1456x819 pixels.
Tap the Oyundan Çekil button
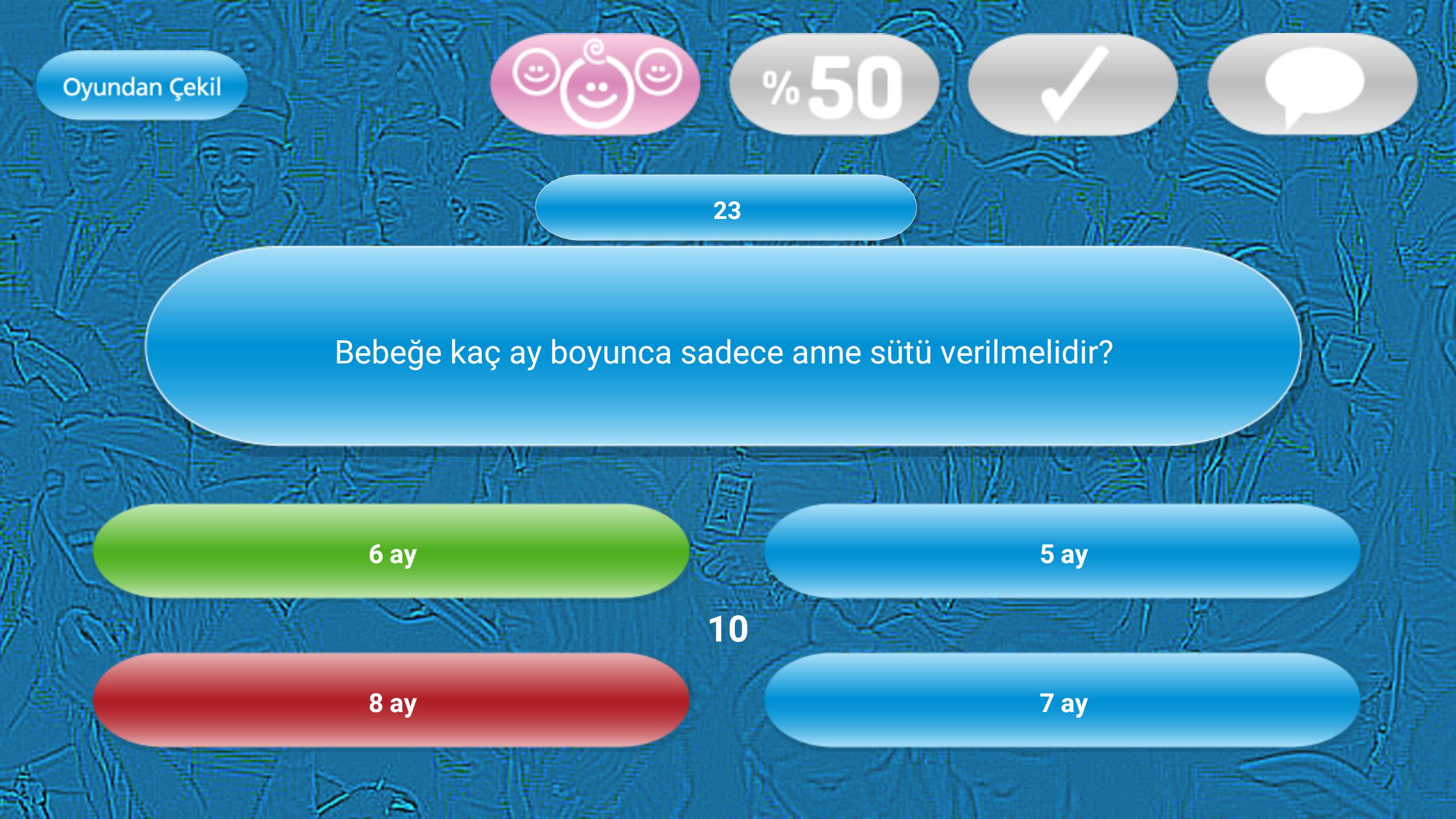[x=142, y=86]
